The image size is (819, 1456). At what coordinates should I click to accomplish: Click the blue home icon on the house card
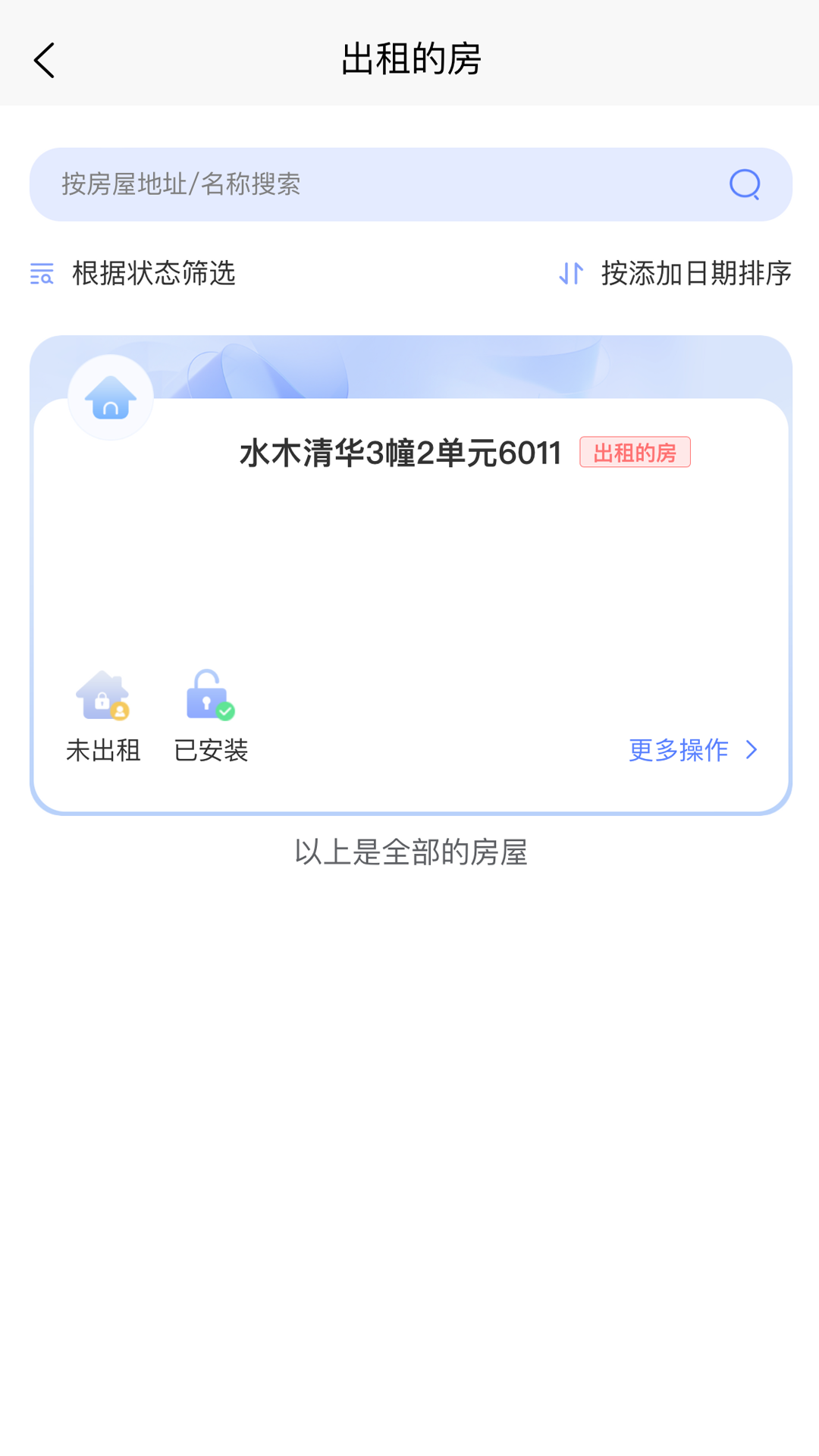coord(110,397)
